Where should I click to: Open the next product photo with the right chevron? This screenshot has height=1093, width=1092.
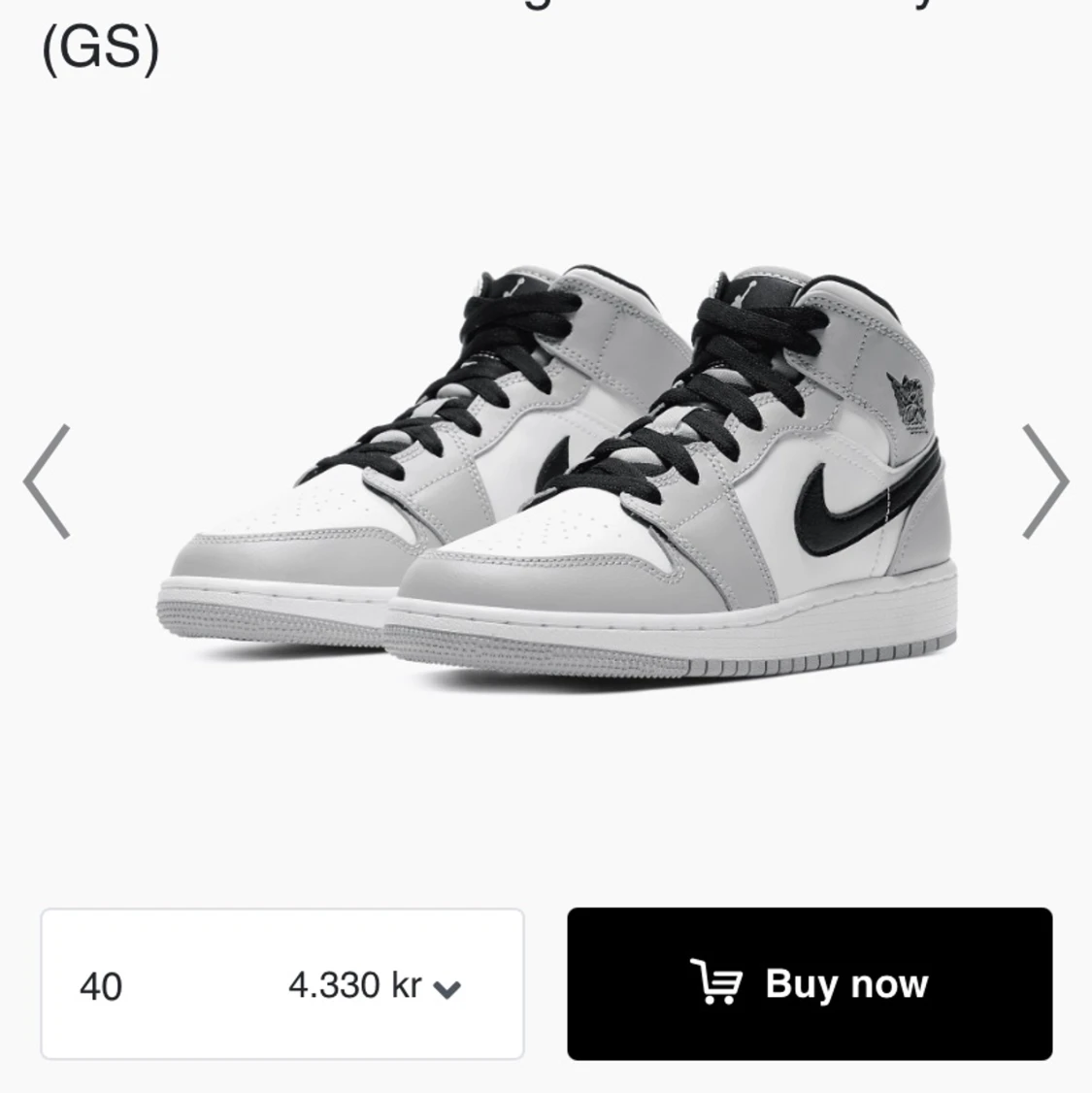[x=1043, y=480]
